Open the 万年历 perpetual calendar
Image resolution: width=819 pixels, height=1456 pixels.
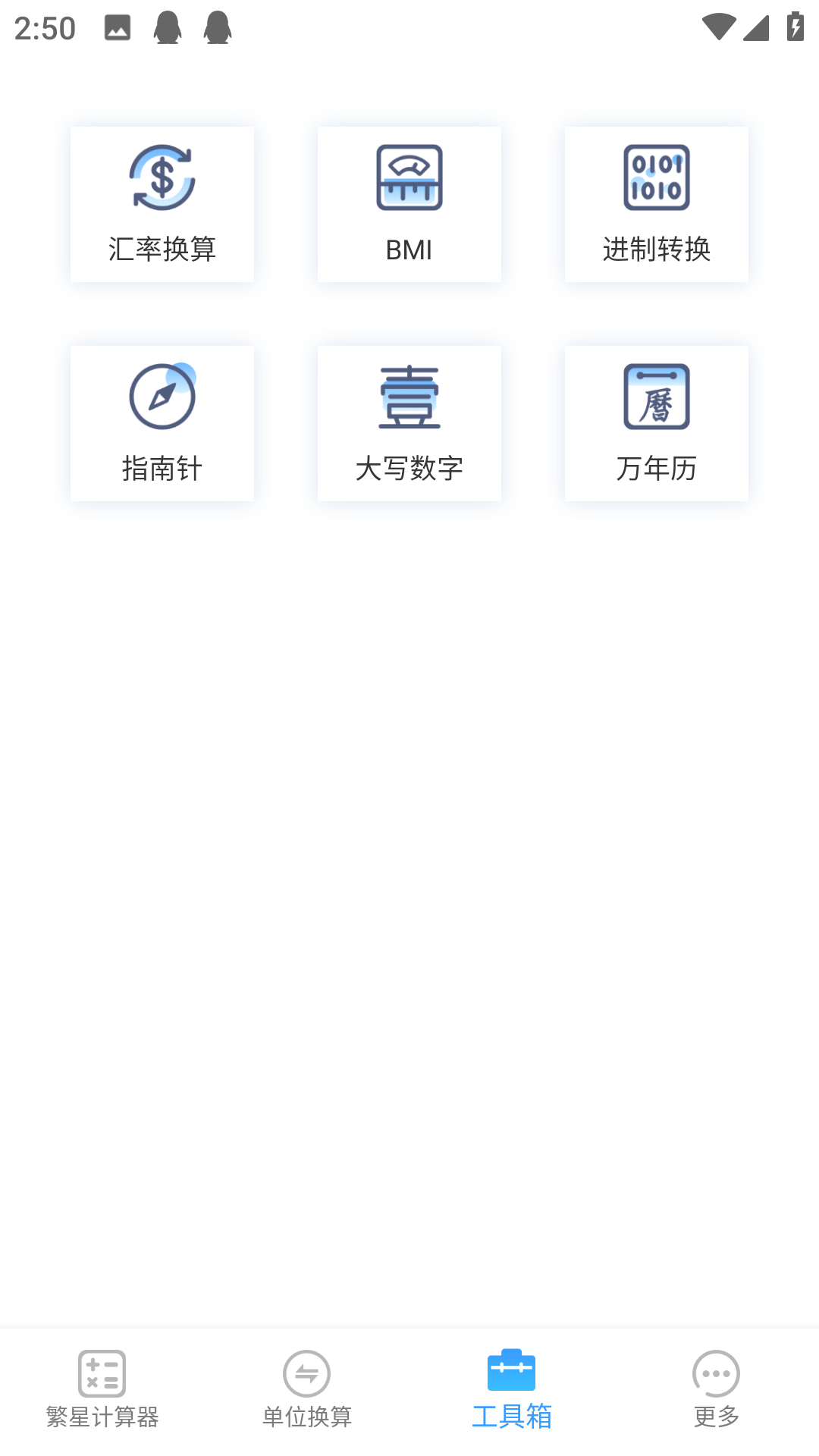655,423
